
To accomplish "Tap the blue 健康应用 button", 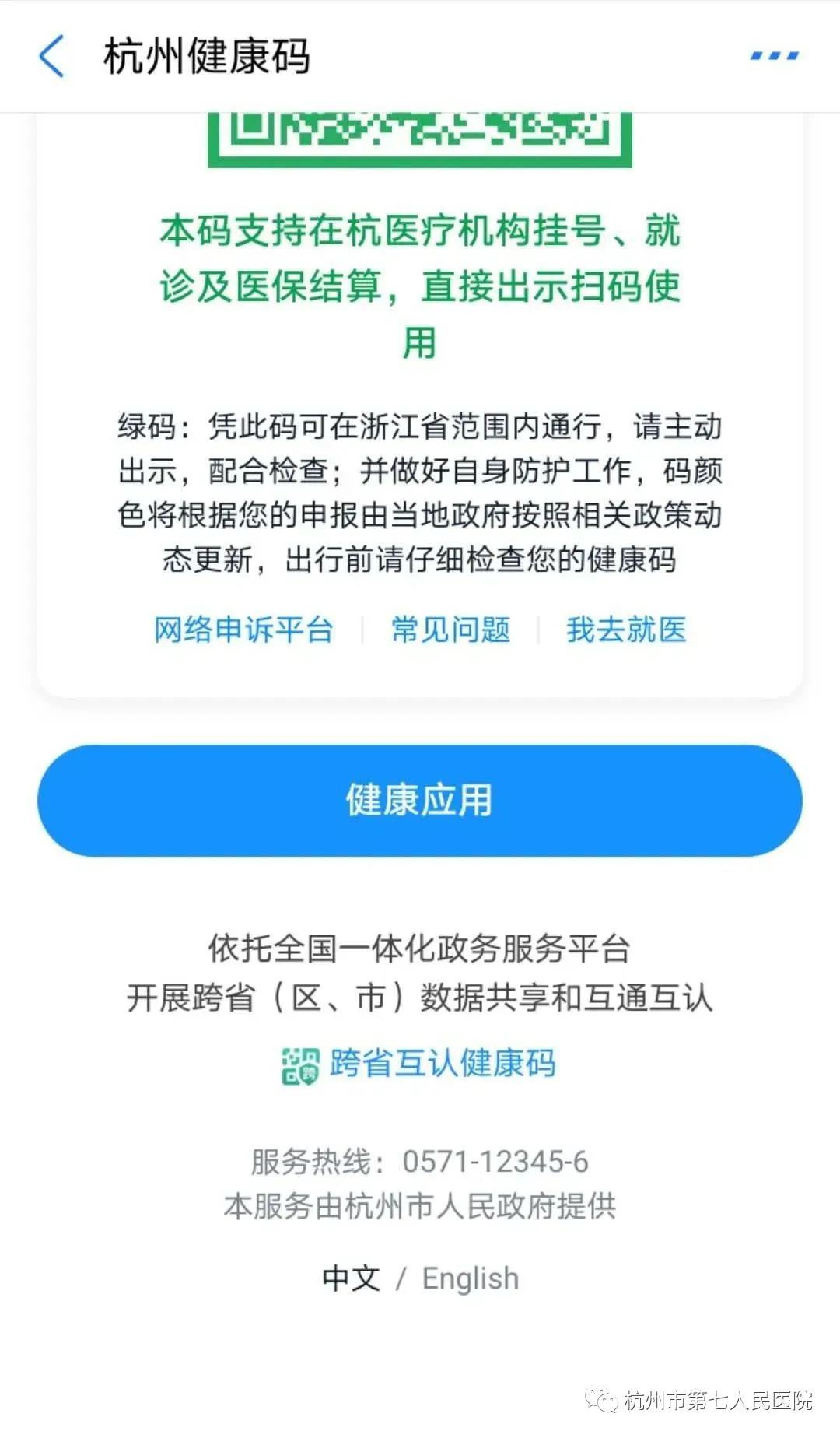I will pos(420,800).
